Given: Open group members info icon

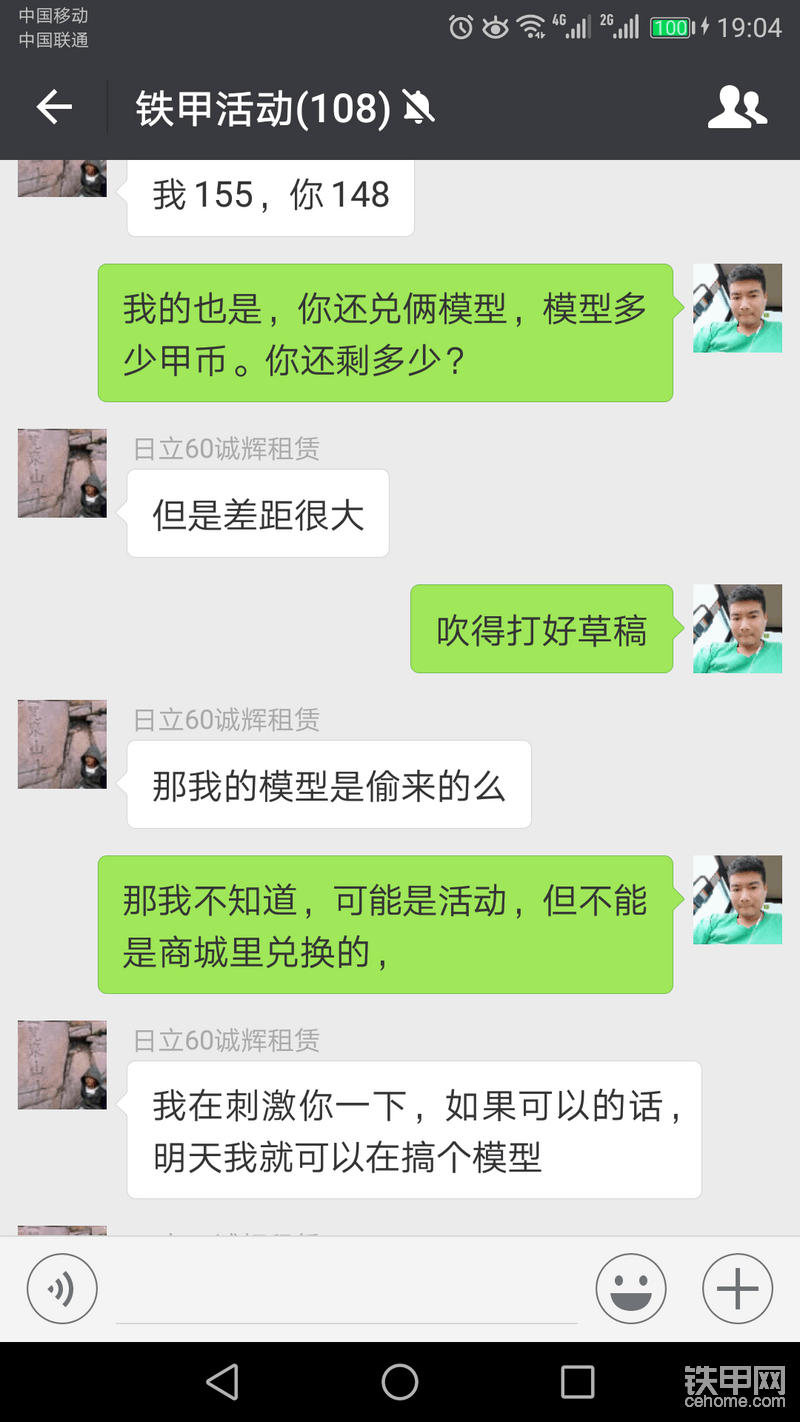Looking at the screenshot, I should (737, 107).
